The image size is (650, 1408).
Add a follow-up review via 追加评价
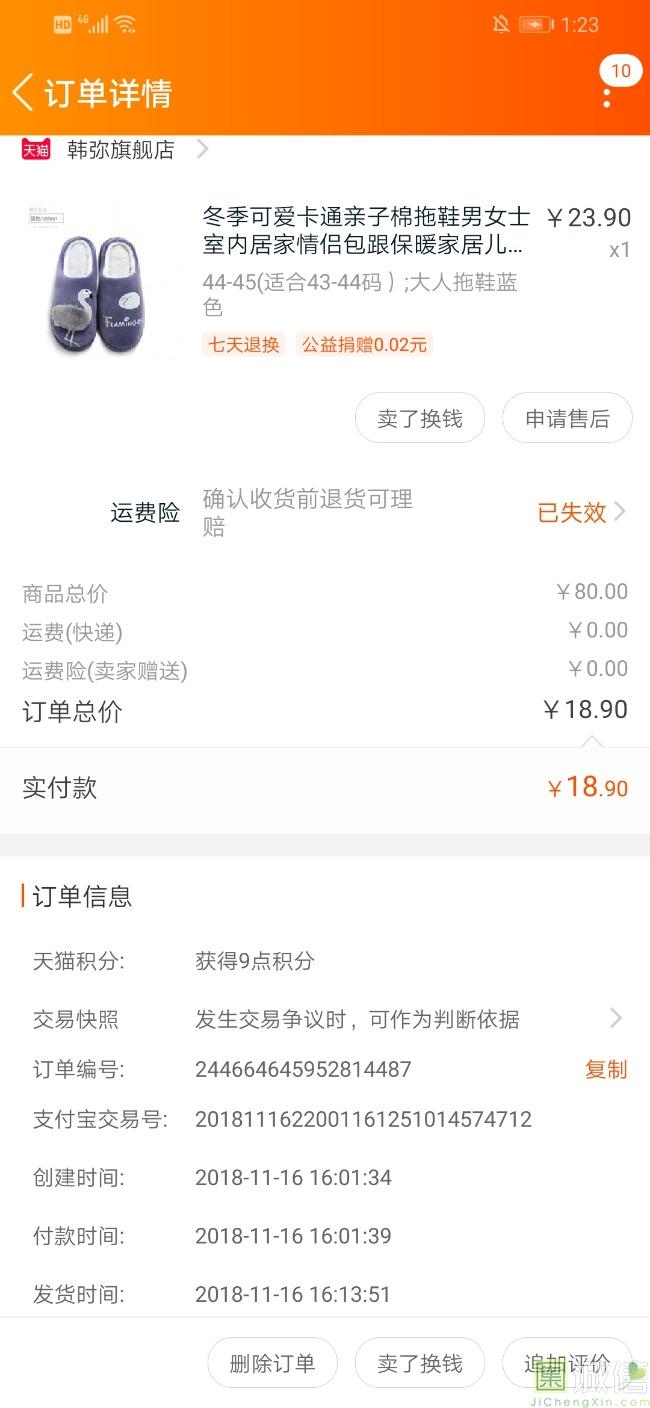pos(566,1362)
